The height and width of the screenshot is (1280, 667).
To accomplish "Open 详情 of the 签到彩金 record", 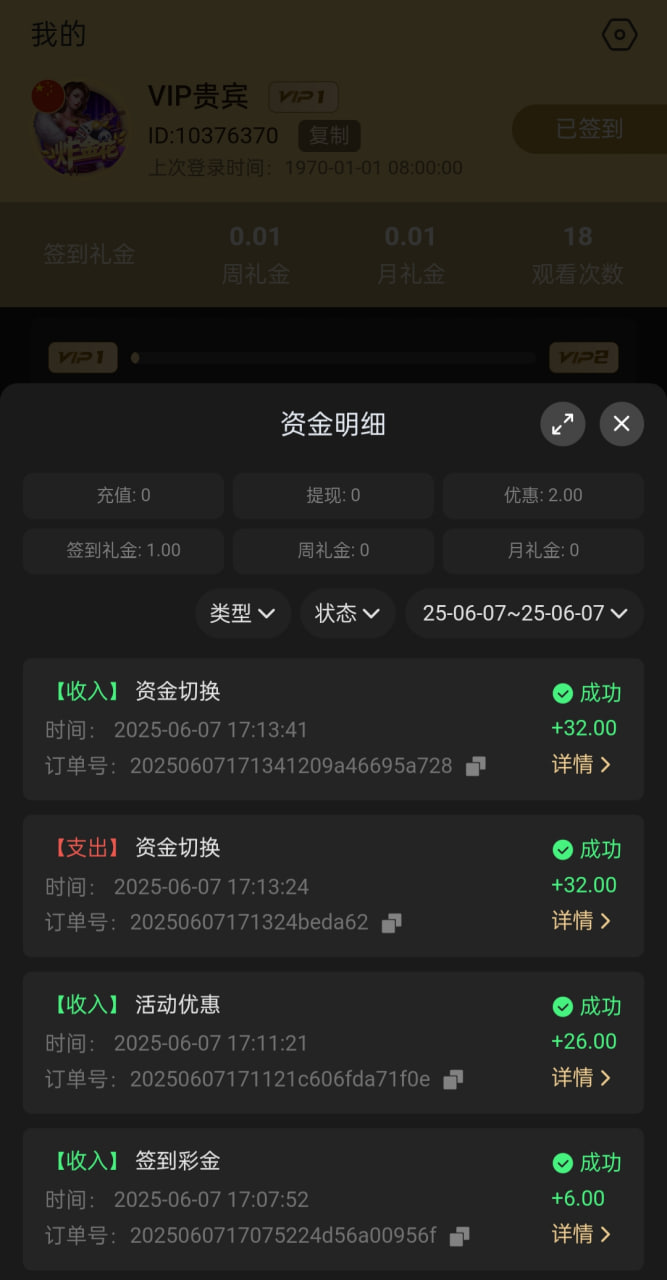I will coord(582,1235).
